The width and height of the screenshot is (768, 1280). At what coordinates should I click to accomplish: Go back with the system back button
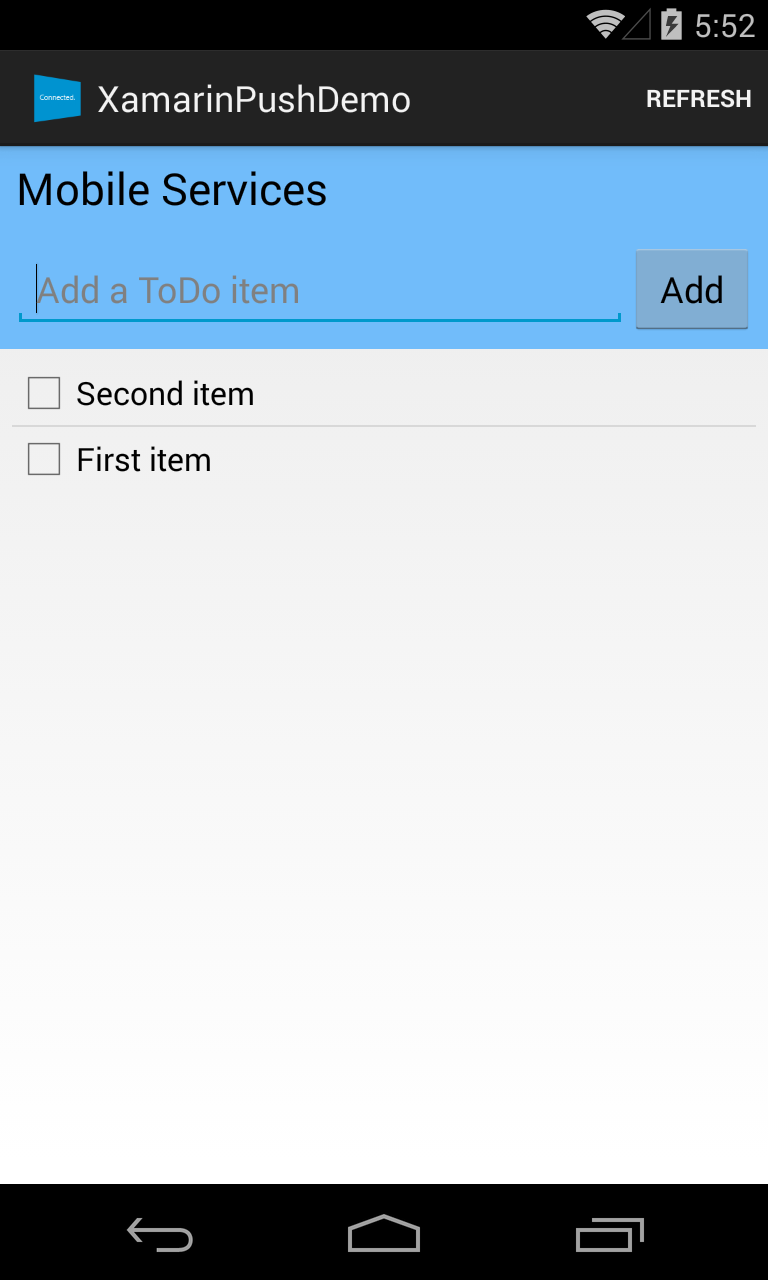[160, 1234]
